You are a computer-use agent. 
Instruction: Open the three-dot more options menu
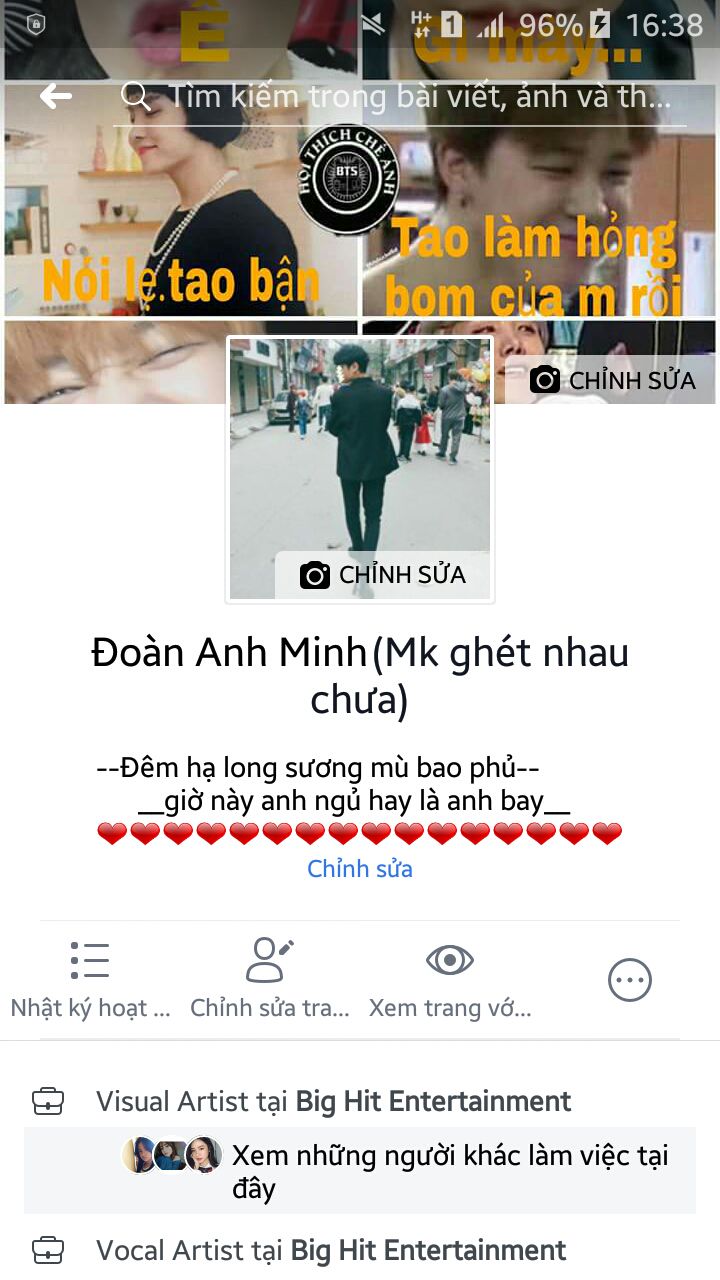pyautogui.click(x=630, y=980)
